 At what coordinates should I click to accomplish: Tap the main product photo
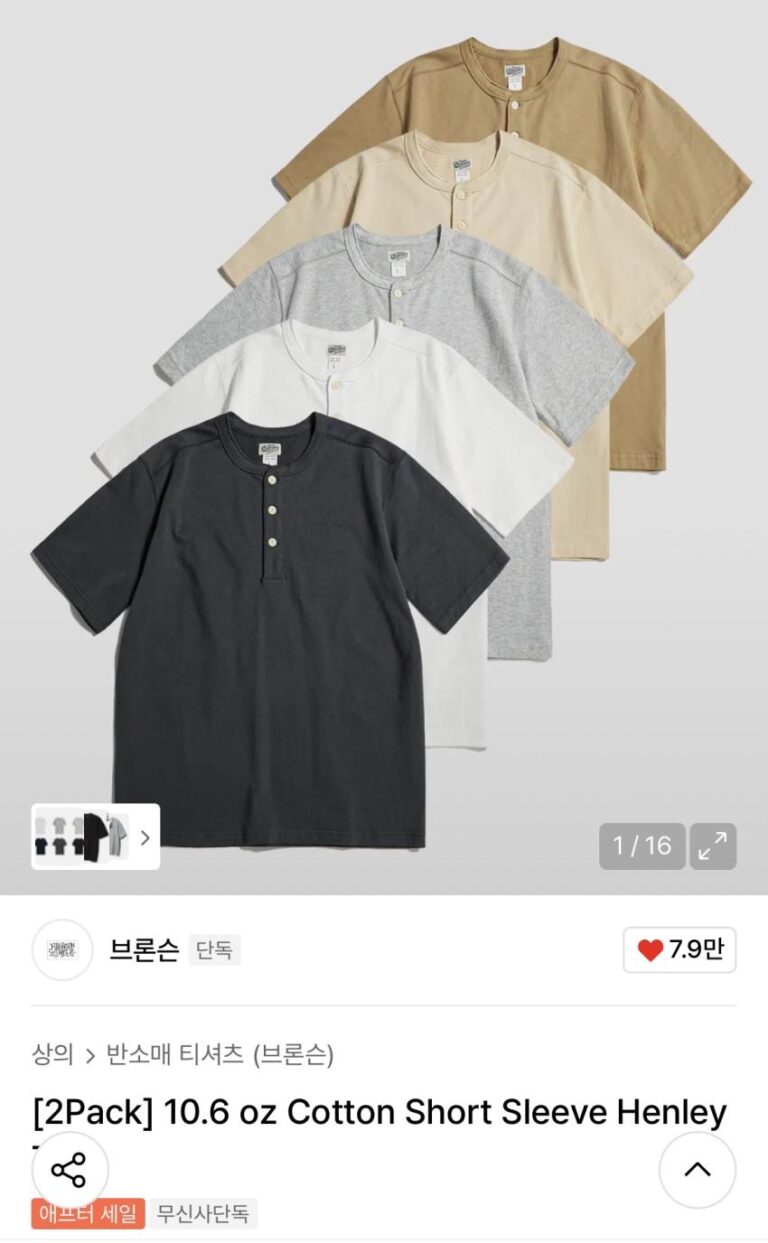(x=384, y=440)
